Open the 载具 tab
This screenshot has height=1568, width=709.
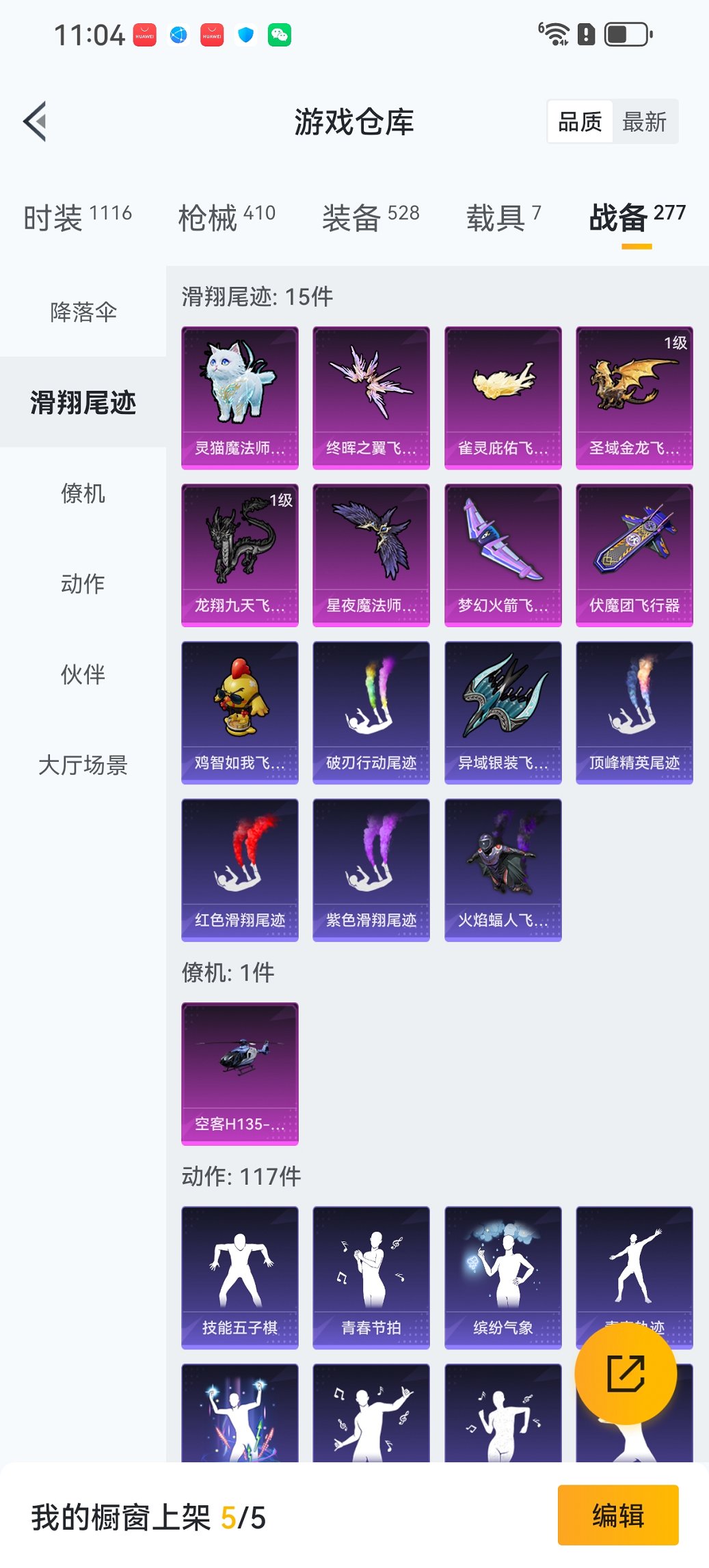[503, 217]
